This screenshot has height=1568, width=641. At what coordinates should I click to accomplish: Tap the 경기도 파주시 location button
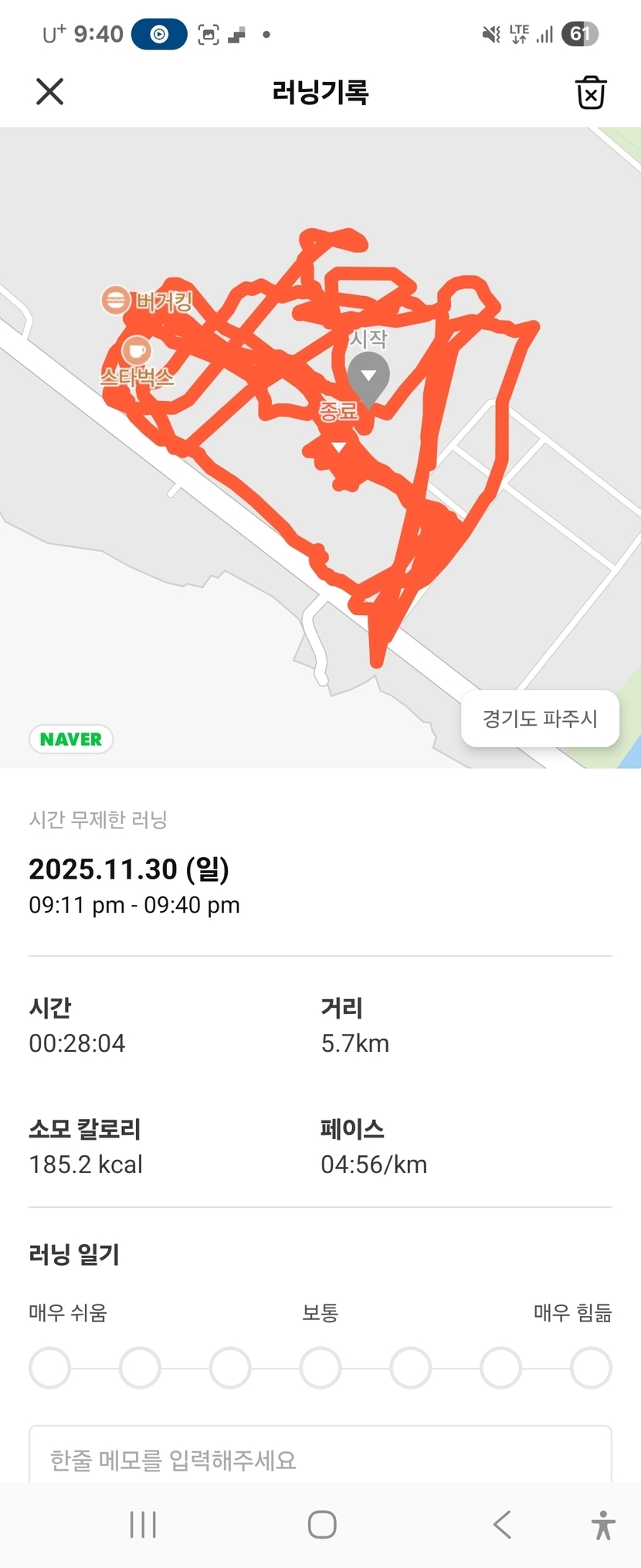(540, 719)
